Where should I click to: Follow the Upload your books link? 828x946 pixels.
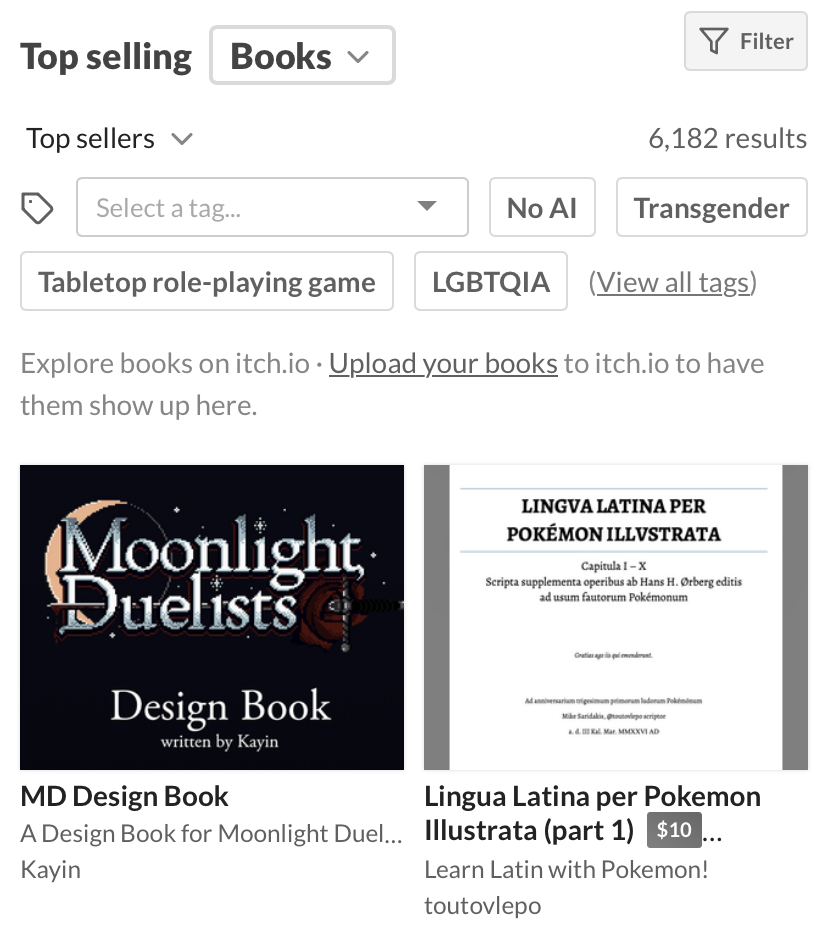tap(443, 363)
